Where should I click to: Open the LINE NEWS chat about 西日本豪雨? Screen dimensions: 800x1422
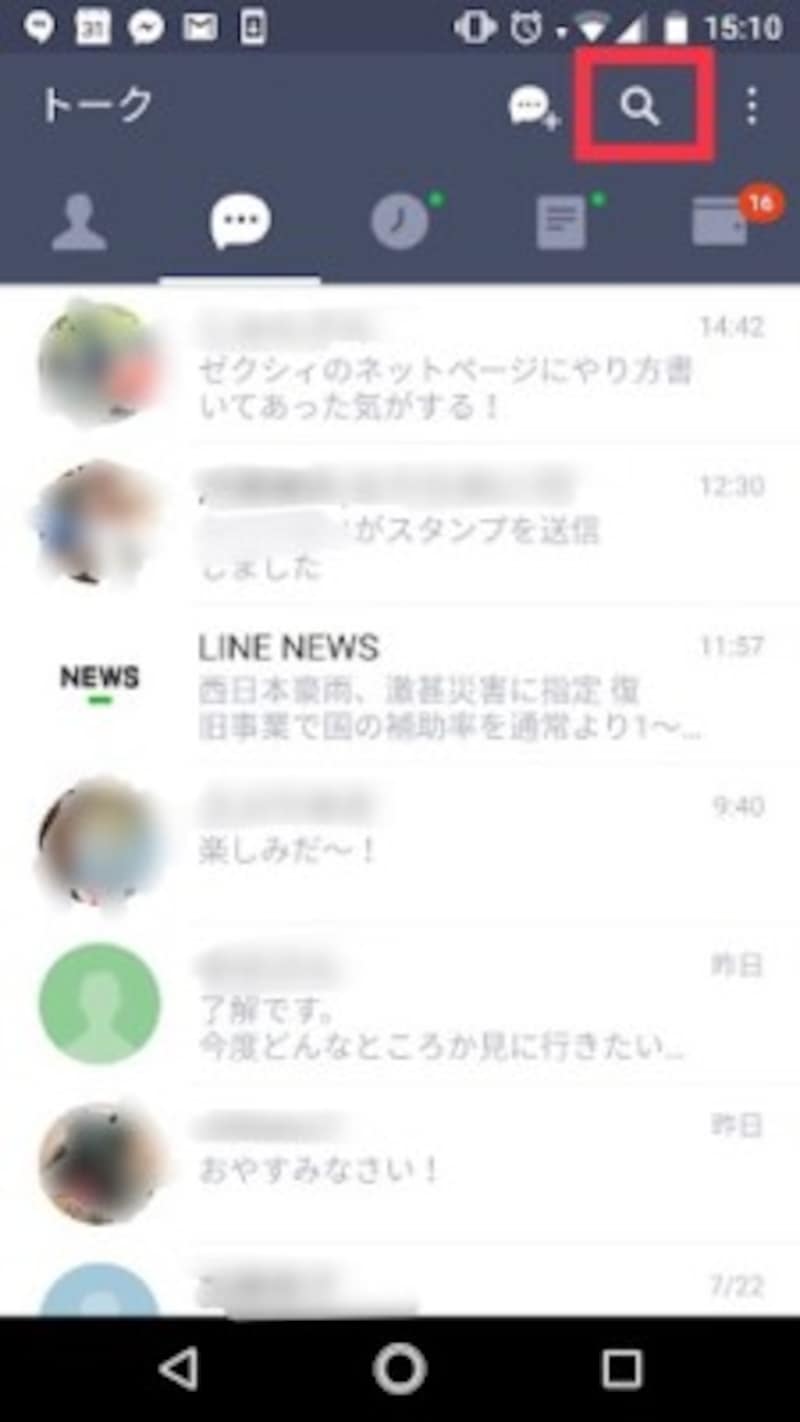coord(430,680)
